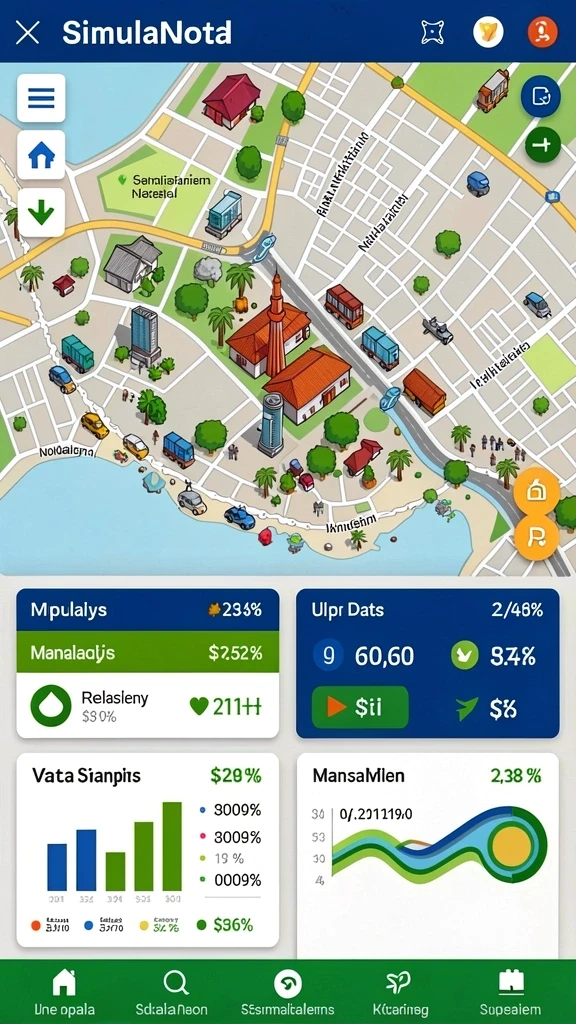The image size is (576, 1024).
Task: Open the orange profile icon in the header
Action: pyautogui.click(x=543, y=32)
